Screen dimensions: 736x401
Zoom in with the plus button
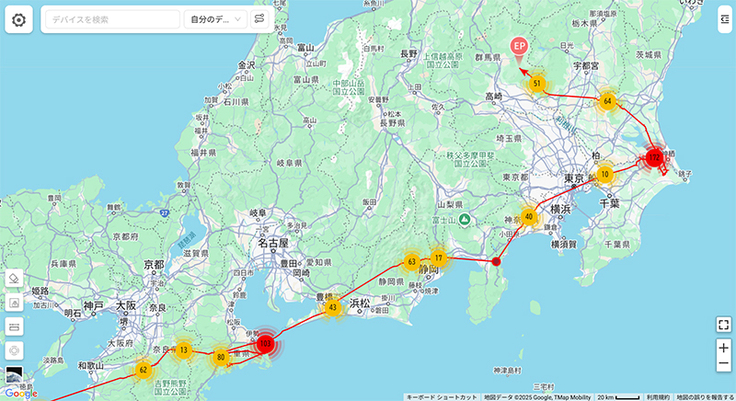(x=723, y=348)
